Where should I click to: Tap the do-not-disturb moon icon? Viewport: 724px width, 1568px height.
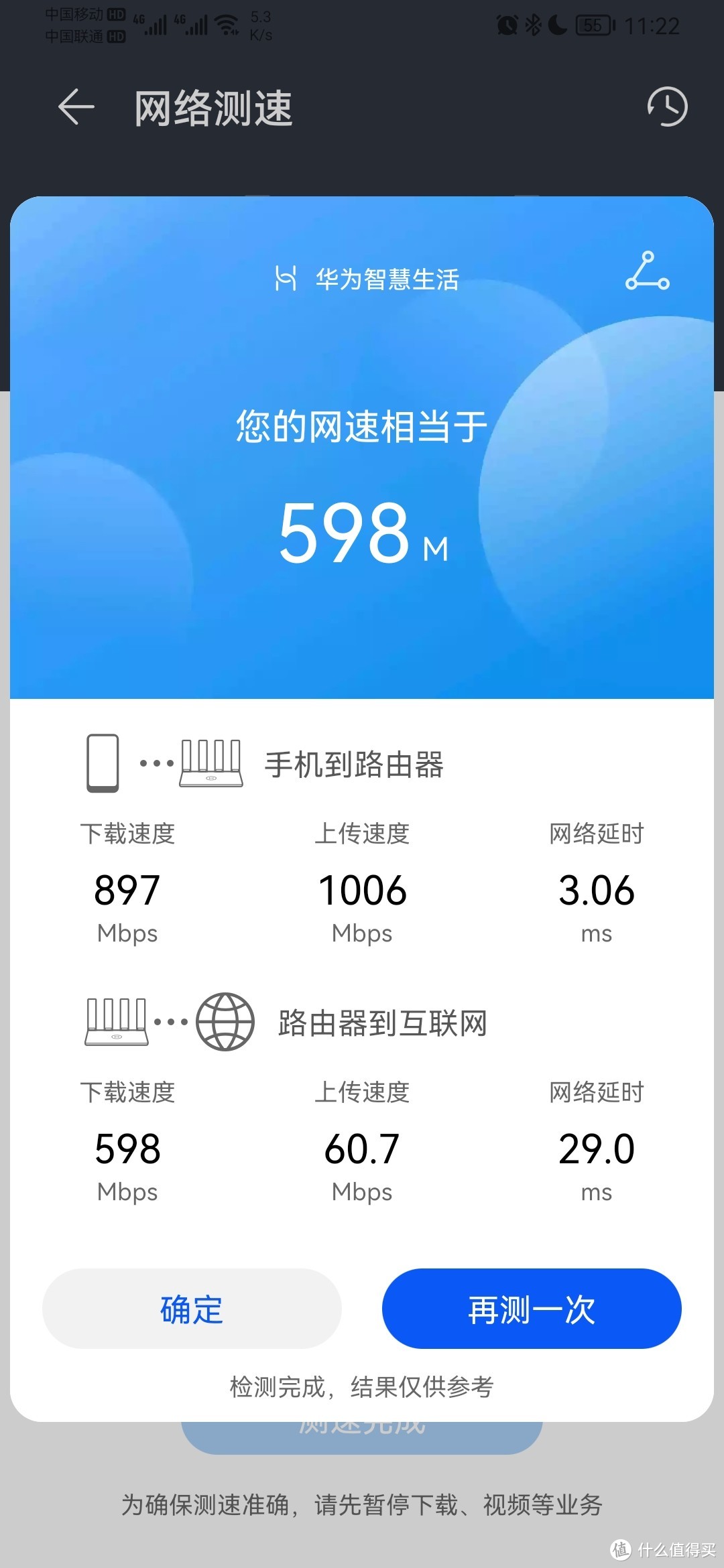(556, 23)
